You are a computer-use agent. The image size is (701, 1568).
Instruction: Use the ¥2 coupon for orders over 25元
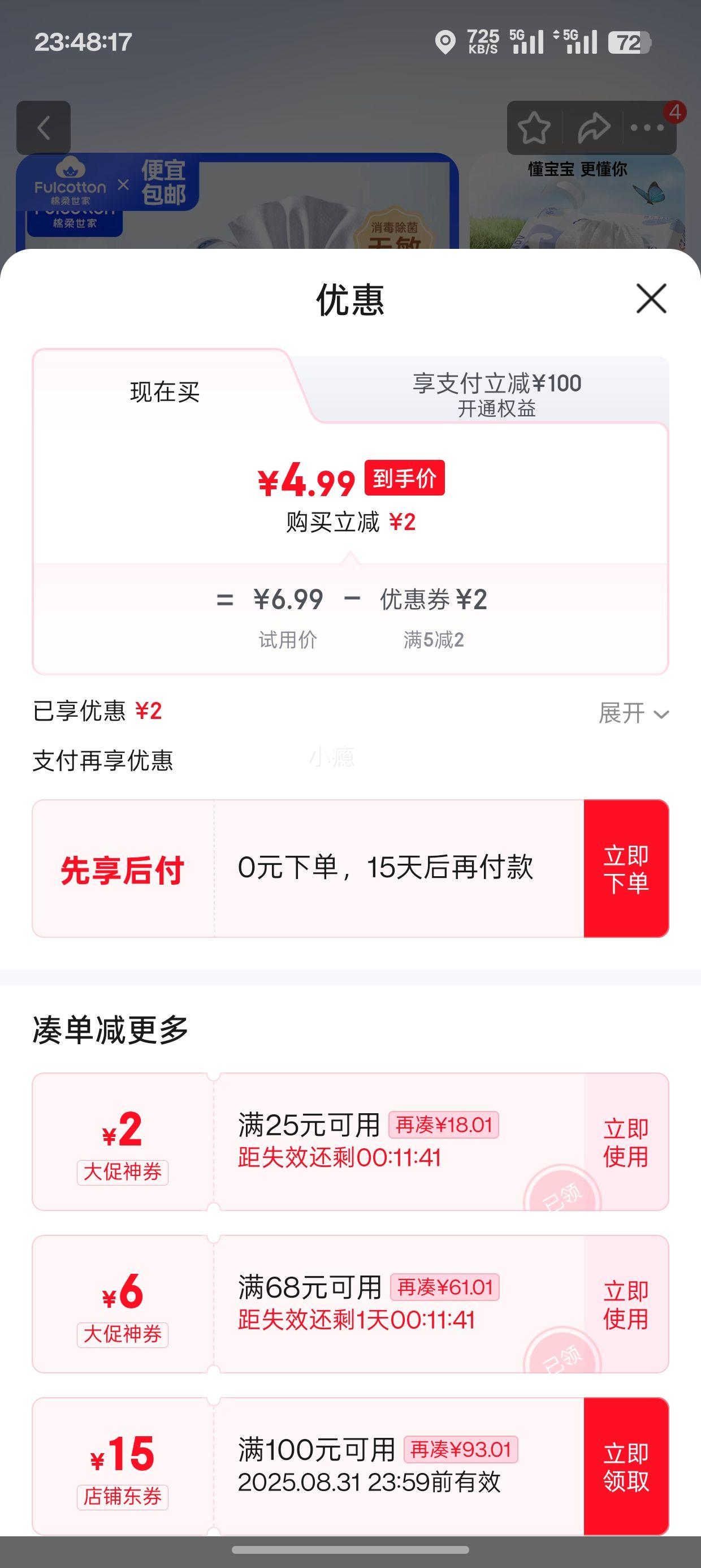(x=626, y=1142)
